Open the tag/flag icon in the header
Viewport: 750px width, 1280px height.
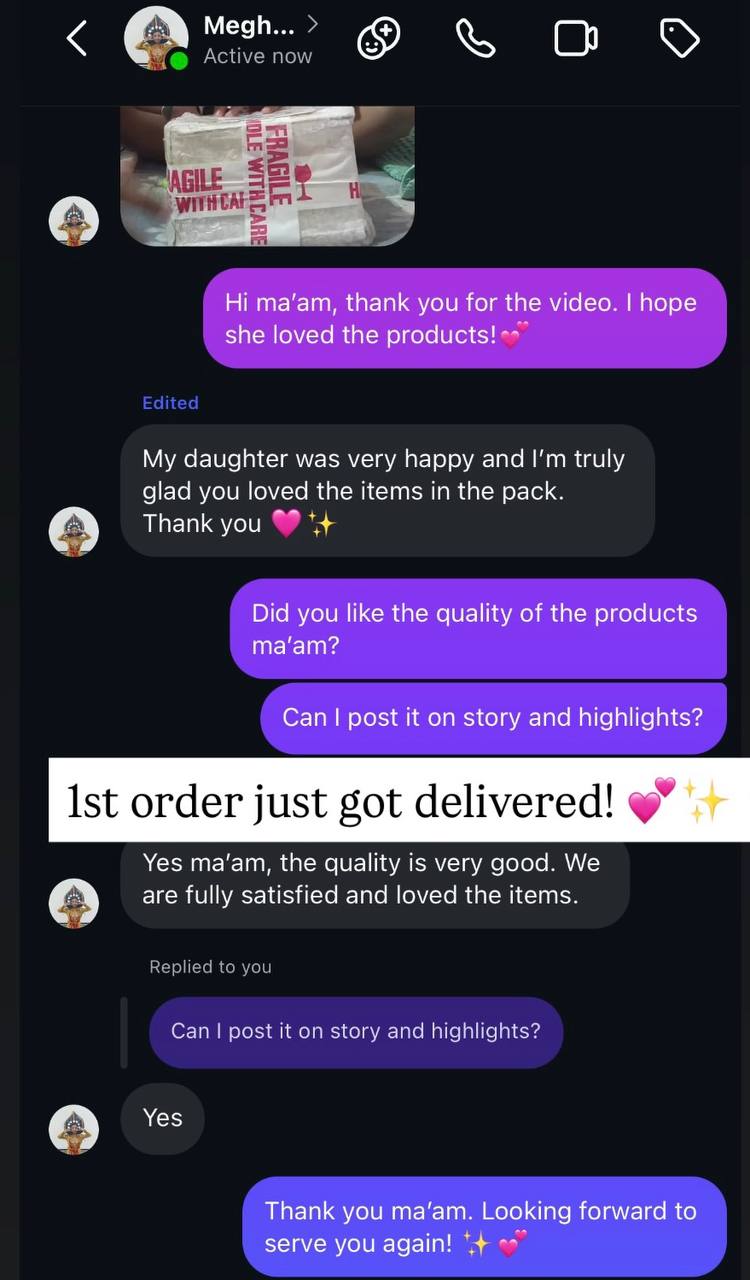pos(680,38)
